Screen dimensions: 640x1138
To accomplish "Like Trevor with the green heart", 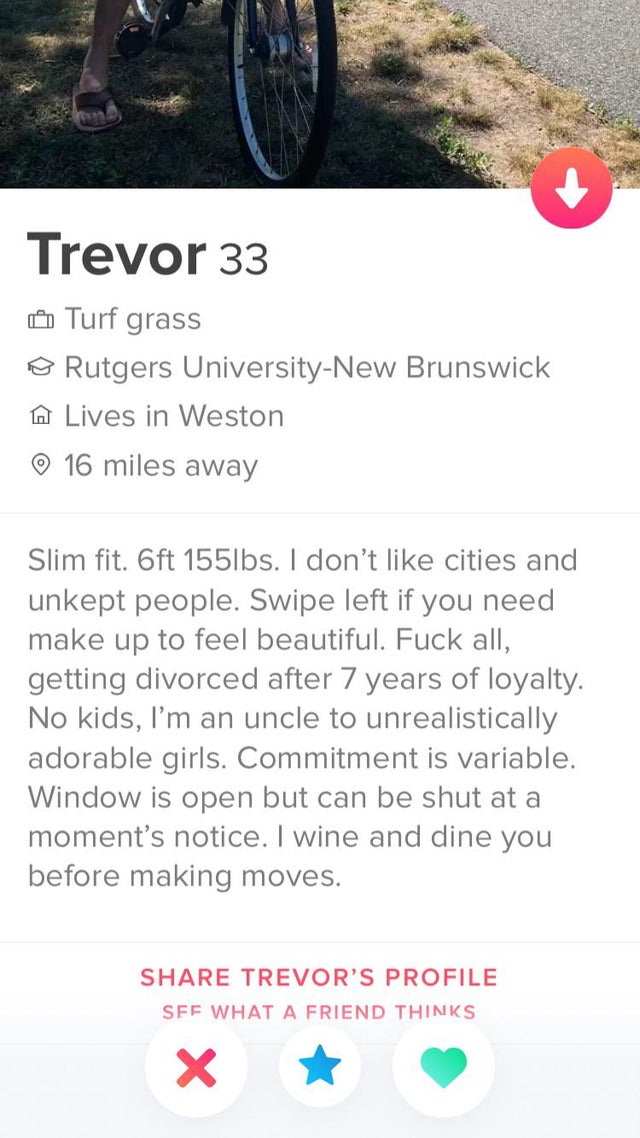I will point(443,1068).
